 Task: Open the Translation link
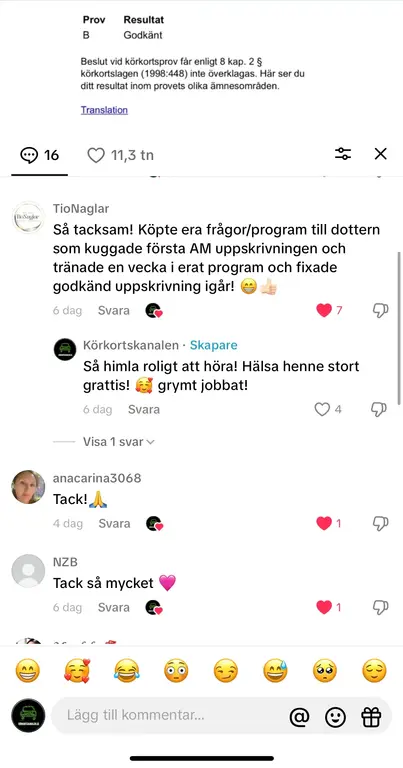(x=104, y=110)
